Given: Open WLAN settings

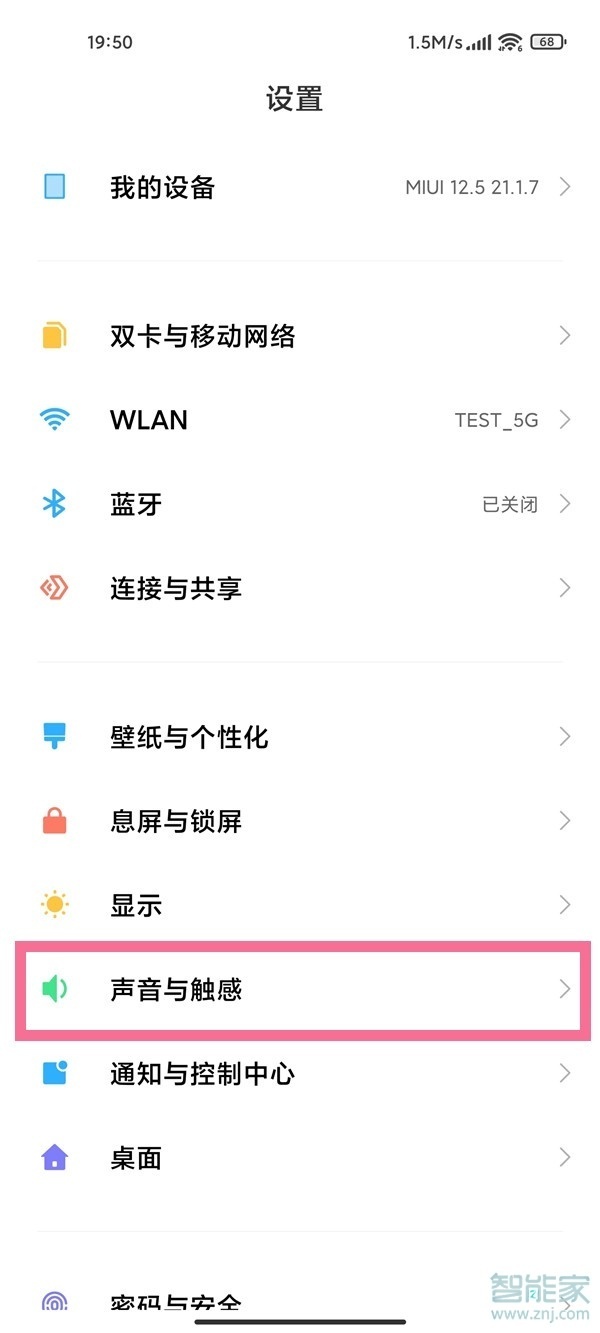Looking at the screenshot, I should [300, 420].
